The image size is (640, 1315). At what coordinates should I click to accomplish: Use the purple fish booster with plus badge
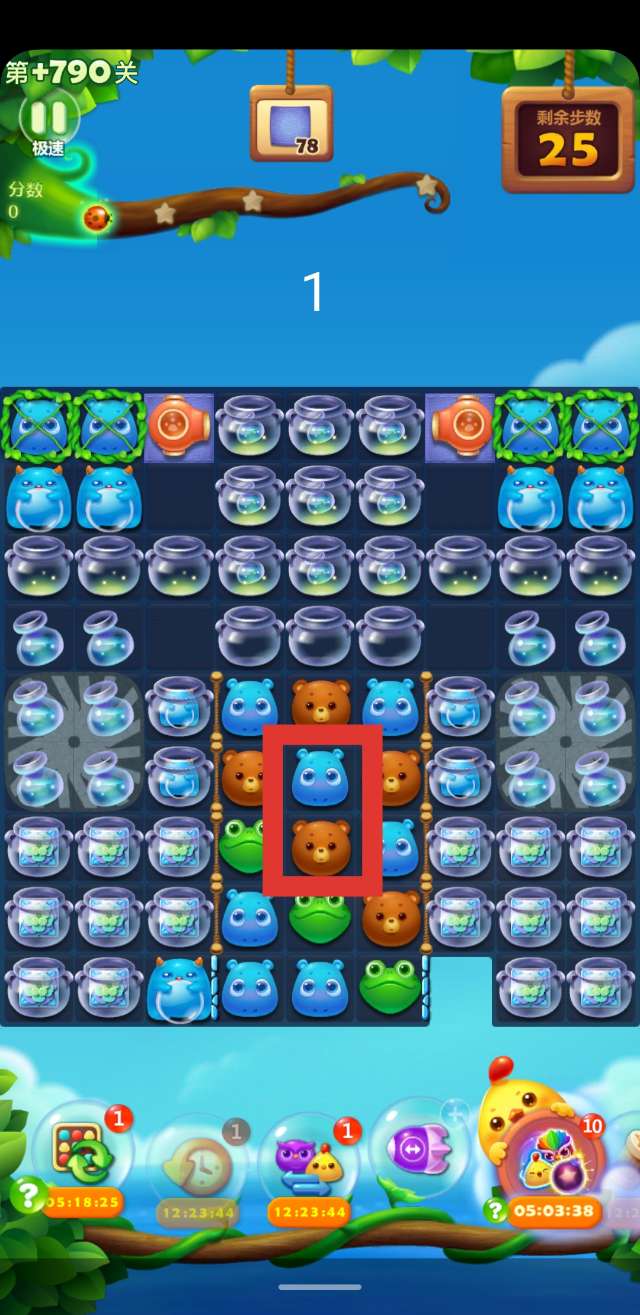coord(418,1148)
